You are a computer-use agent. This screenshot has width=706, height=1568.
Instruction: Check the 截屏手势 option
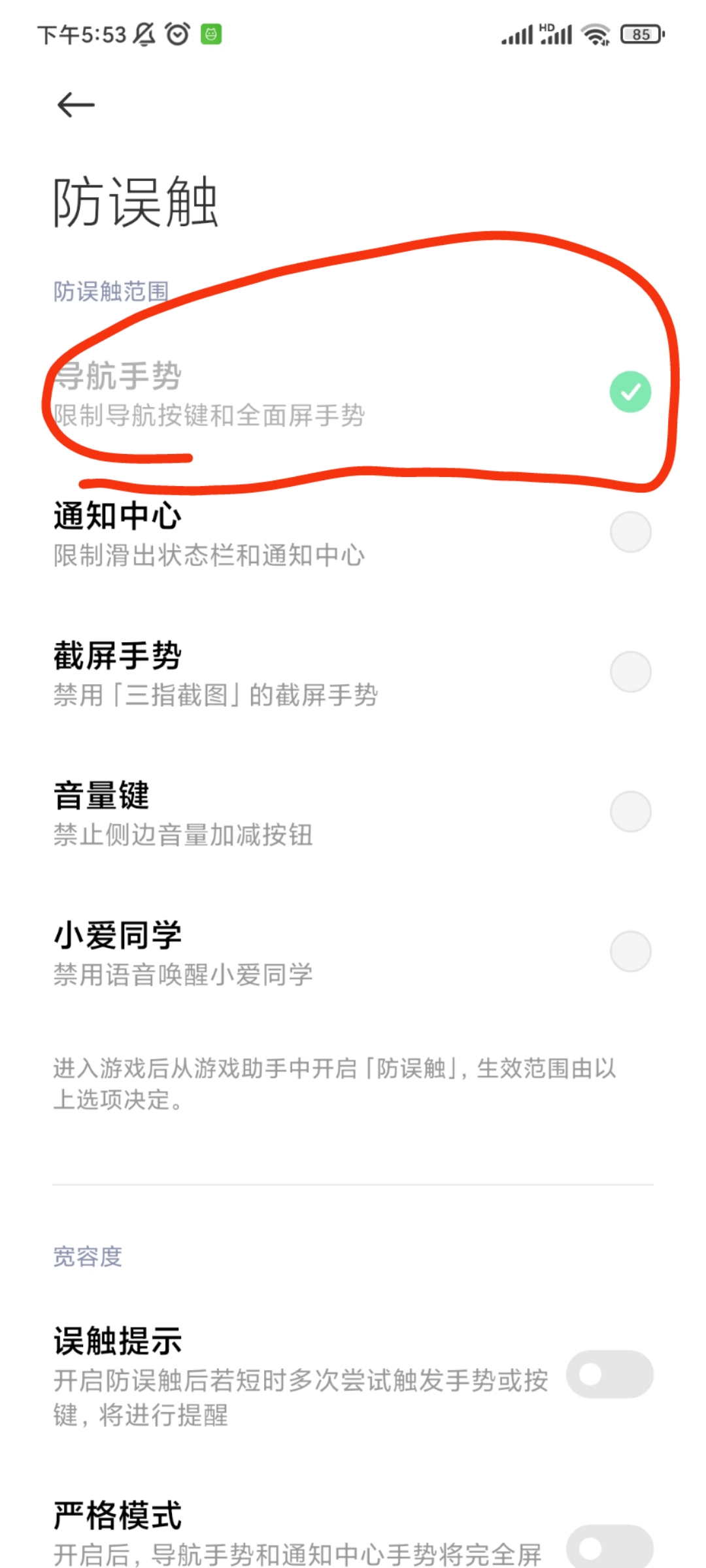tap(630, 672)
